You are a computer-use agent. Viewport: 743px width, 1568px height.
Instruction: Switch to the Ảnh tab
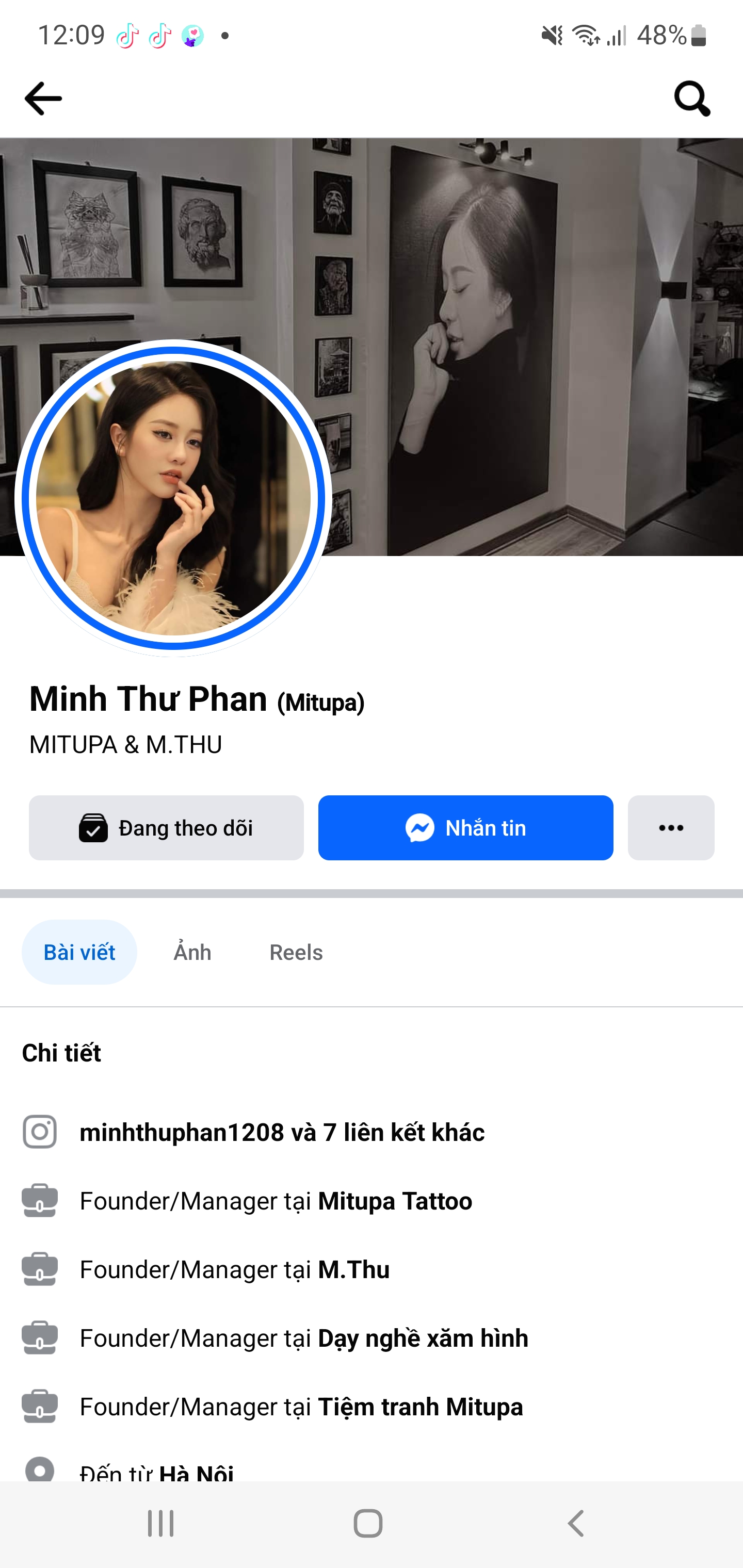tap(192, 952)
